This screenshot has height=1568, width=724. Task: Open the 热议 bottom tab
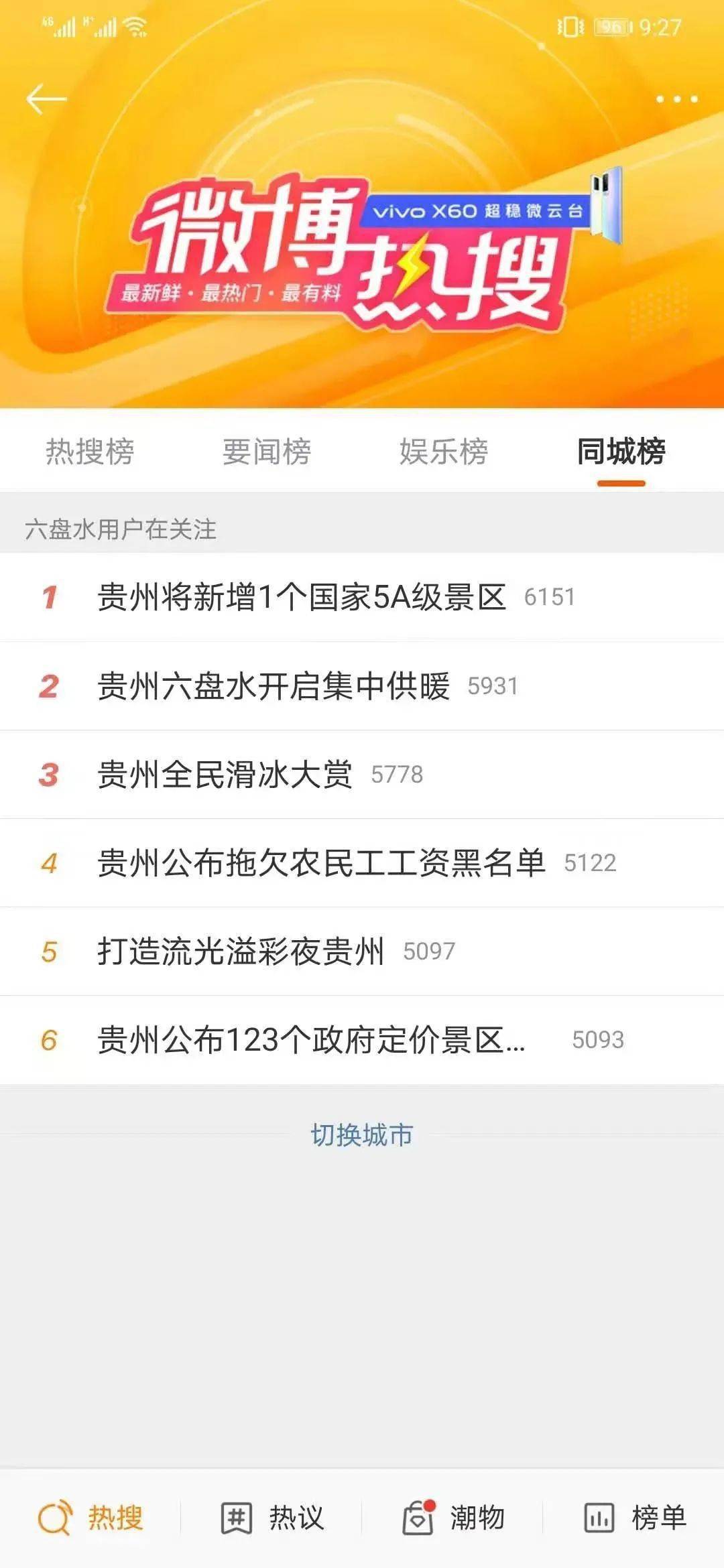[x=272, y=1518]
